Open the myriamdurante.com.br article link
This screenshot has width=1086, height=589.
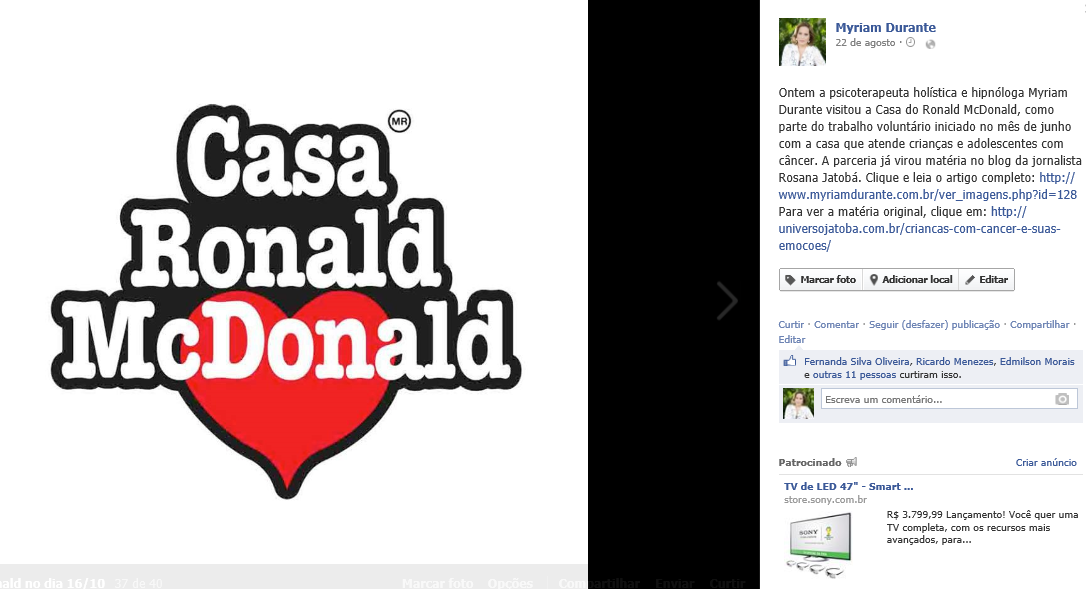(927, 195)
